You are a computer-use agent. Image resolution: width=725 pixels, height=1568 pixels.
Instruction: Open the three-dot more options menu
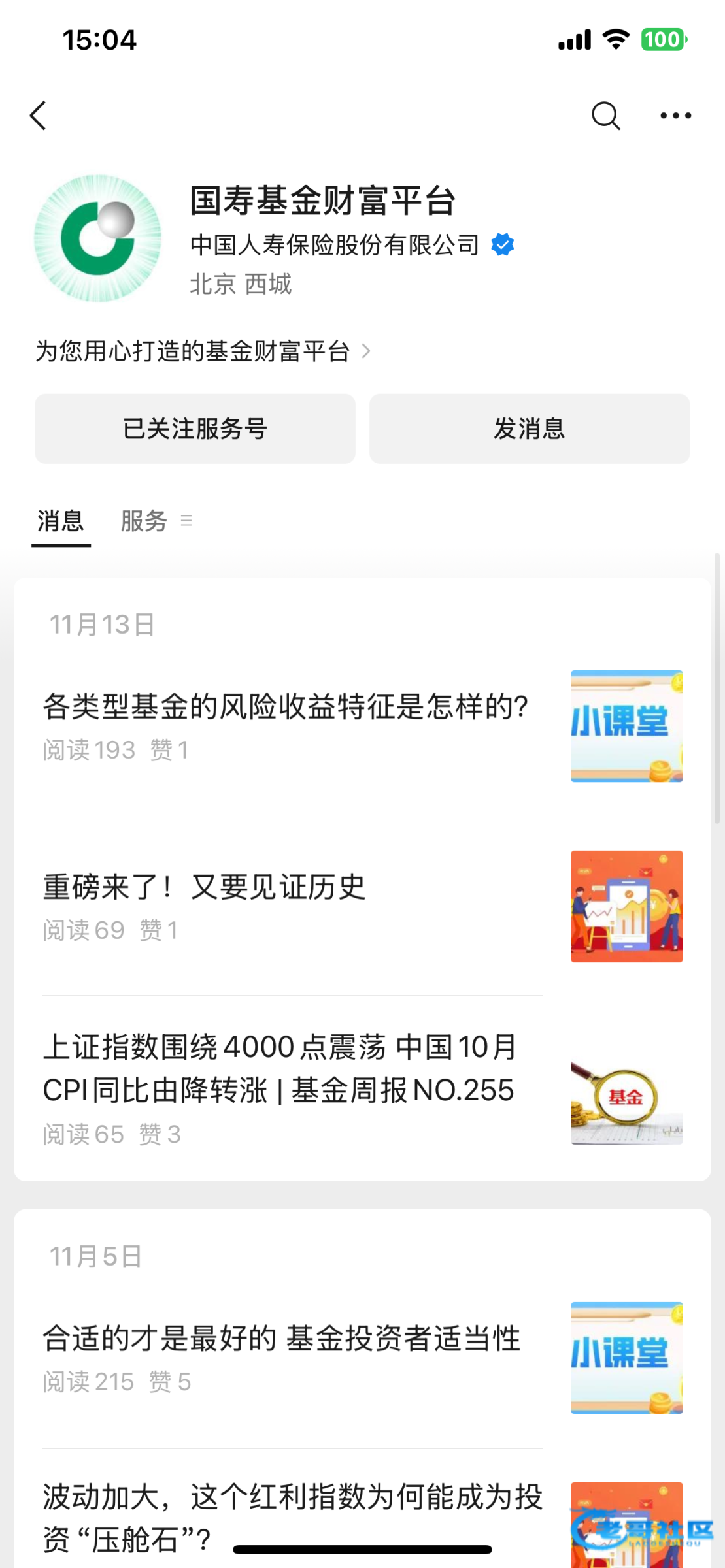tap(675, 116)
